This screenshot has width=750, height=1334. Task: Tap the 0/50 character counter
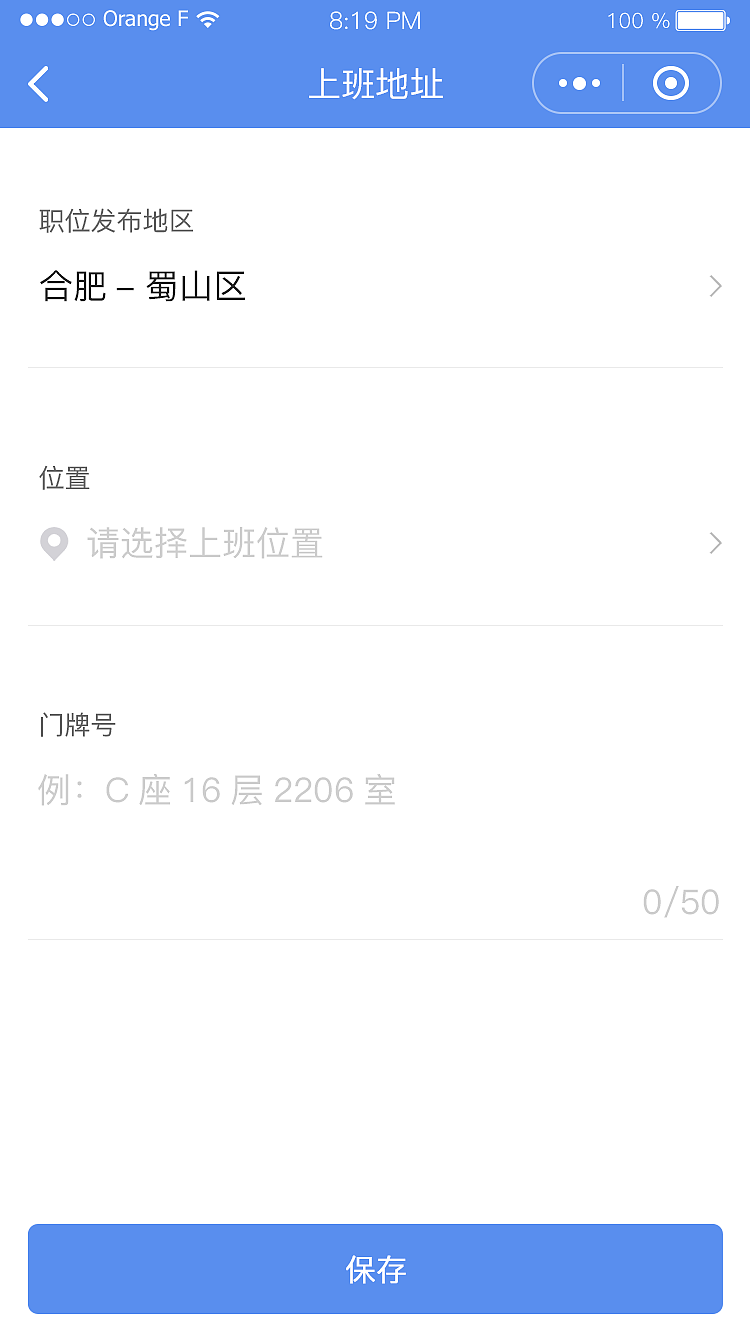point(681,901)
